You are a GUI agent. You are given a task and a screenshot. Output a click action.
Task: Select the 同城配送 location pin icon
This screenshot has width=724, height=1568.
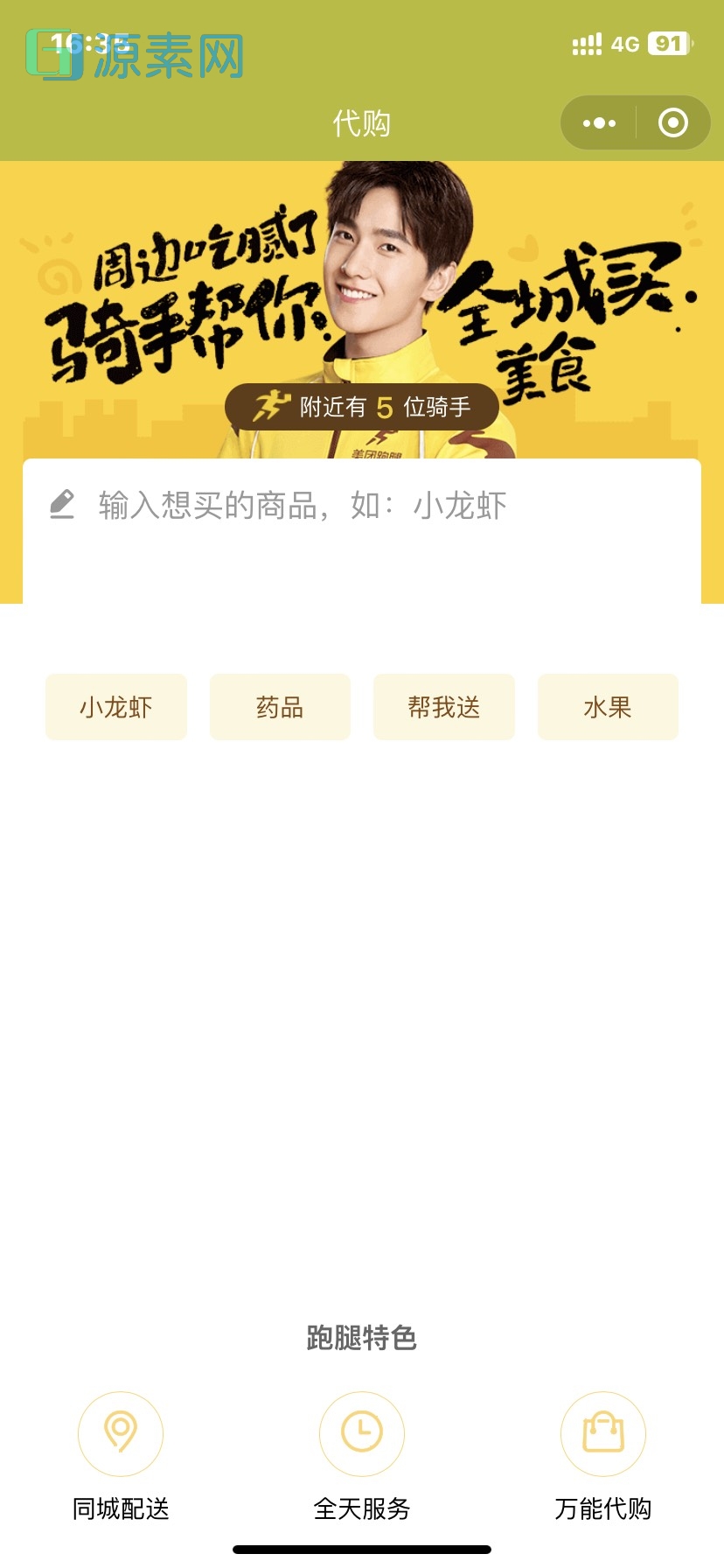(121, 1434)
